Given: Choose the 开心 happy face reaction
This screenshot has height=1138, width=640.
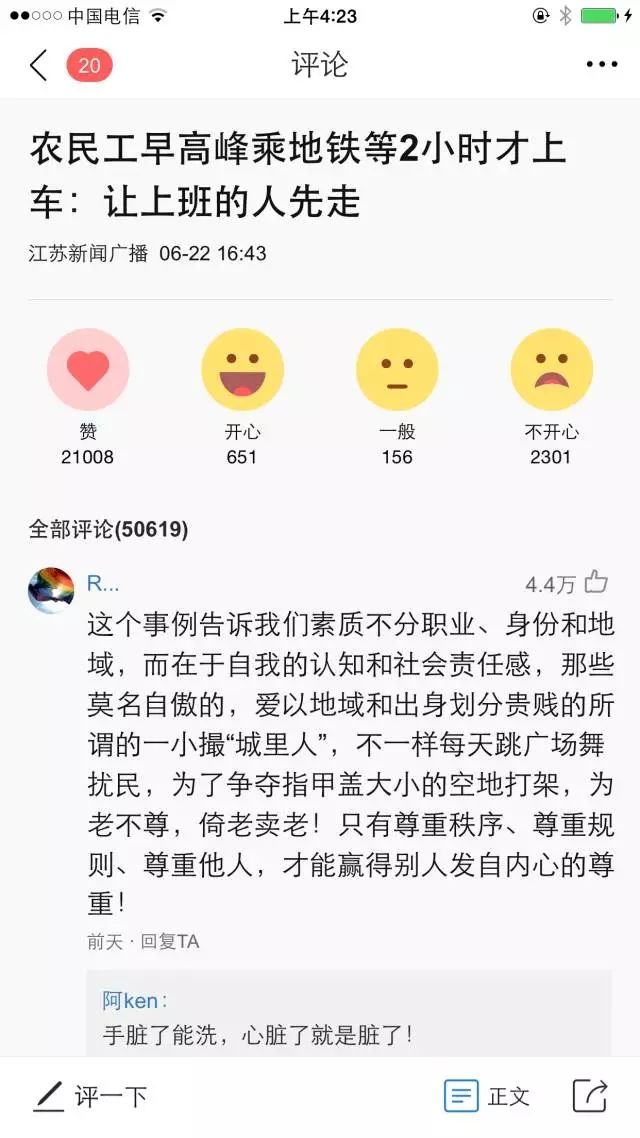Looking at the screenshot, I should 242,370.
